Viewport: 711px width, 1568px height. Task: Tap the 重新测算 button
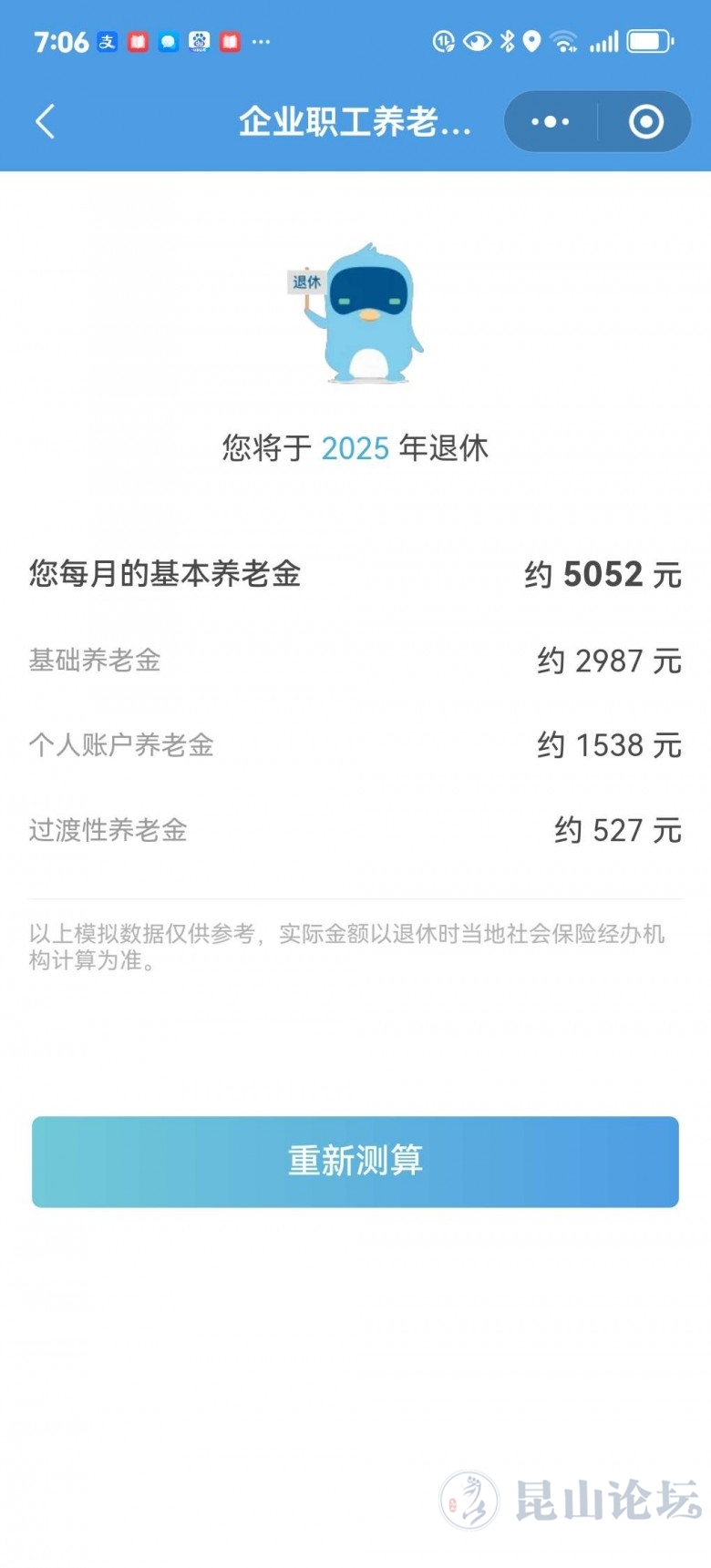coord(355,1162)
